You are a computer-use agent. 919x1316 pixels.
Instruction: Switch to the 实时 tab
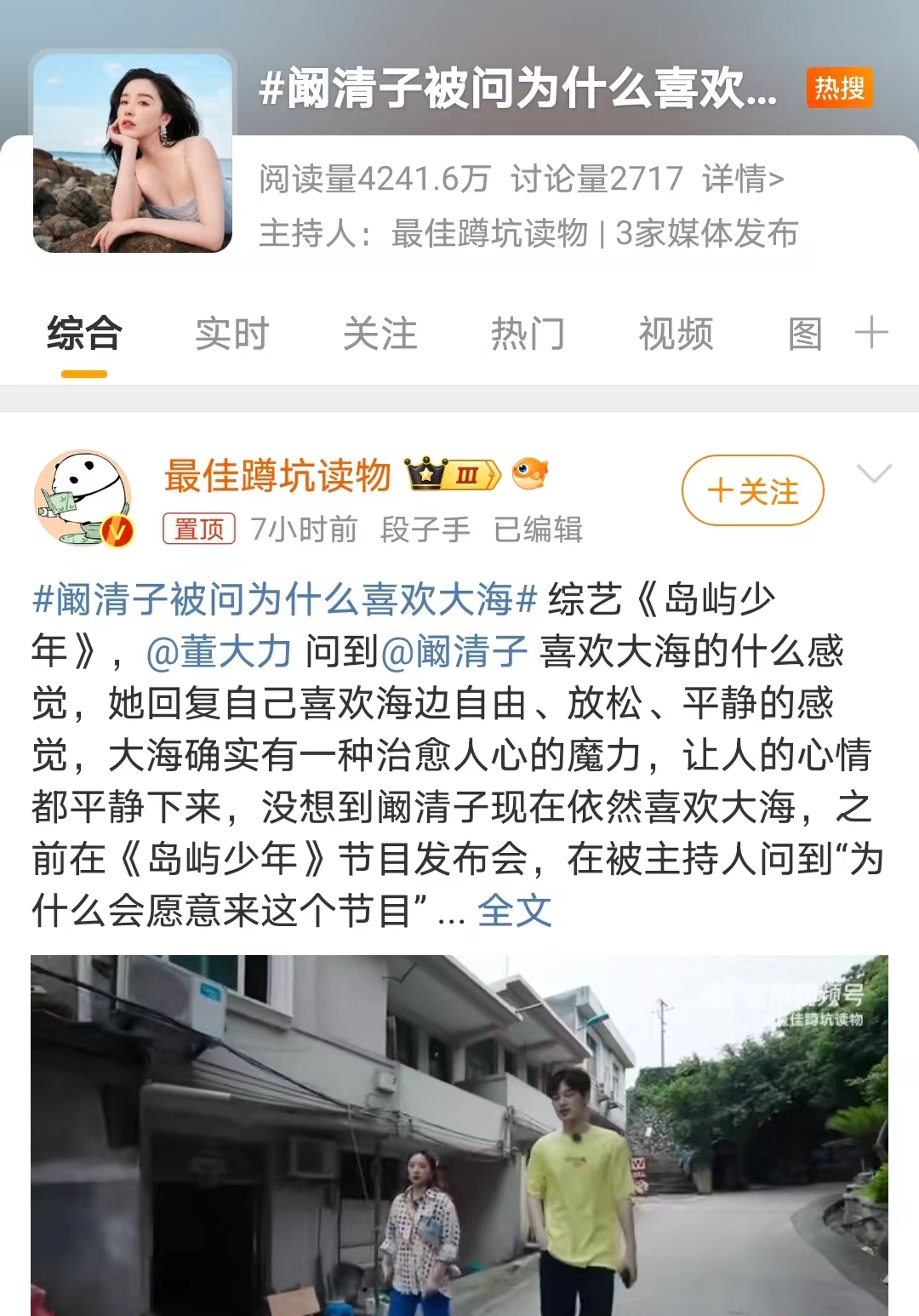coord(231,335)
